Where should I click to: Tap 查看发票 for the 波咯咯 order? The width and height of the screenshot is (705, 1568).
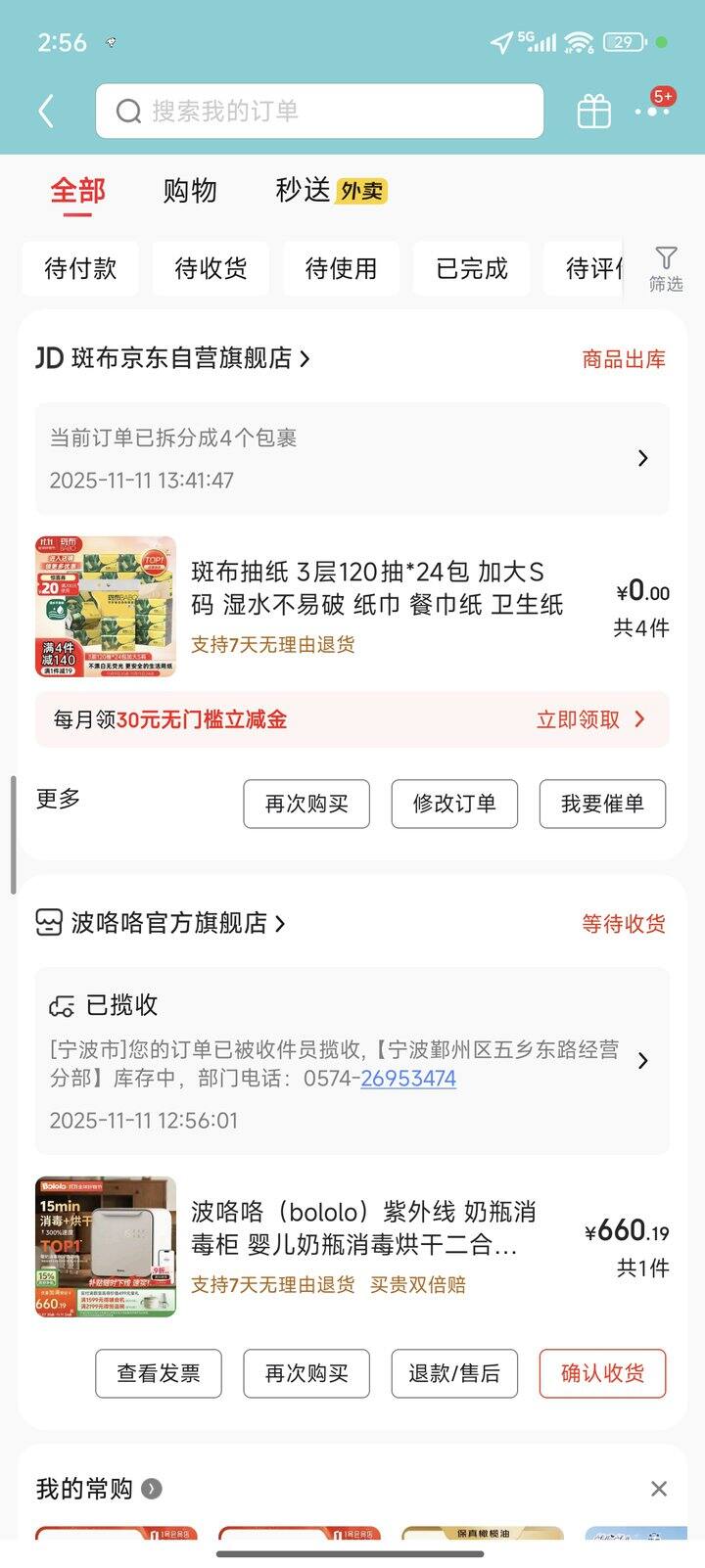(159, 1373)
